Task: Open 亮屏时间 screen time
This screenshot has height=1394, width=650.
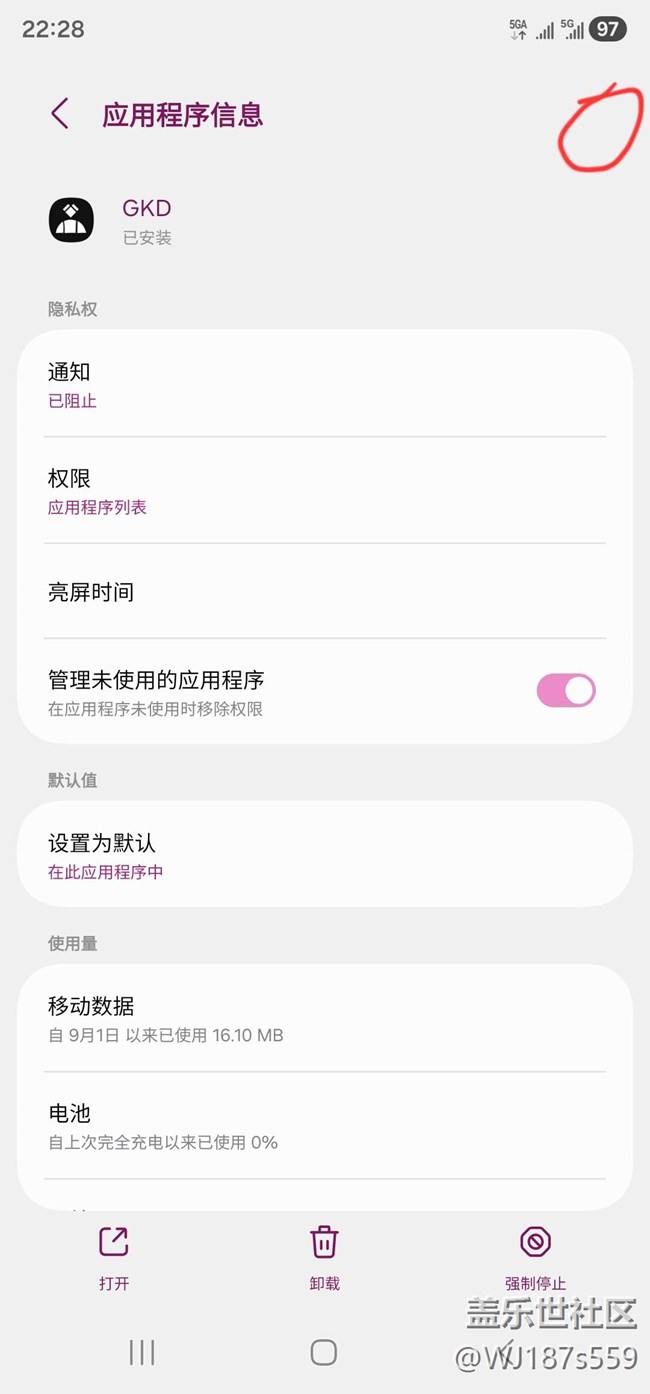Action: click(324, 592)
